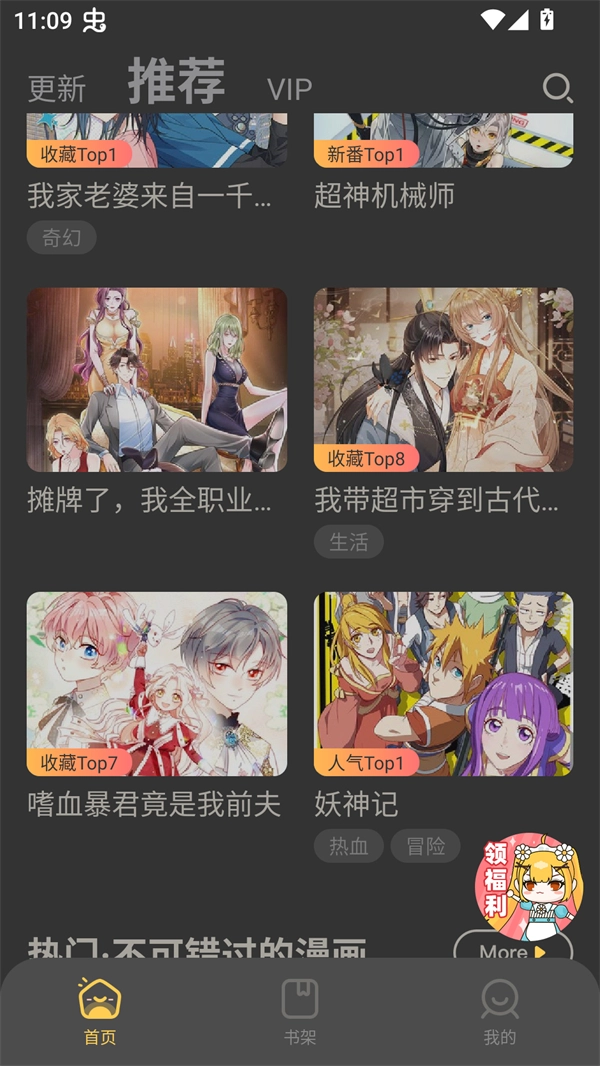This screenshot has width=600, height=1066.
Task: Switch to the VIP tab
Action: (290, 89)
